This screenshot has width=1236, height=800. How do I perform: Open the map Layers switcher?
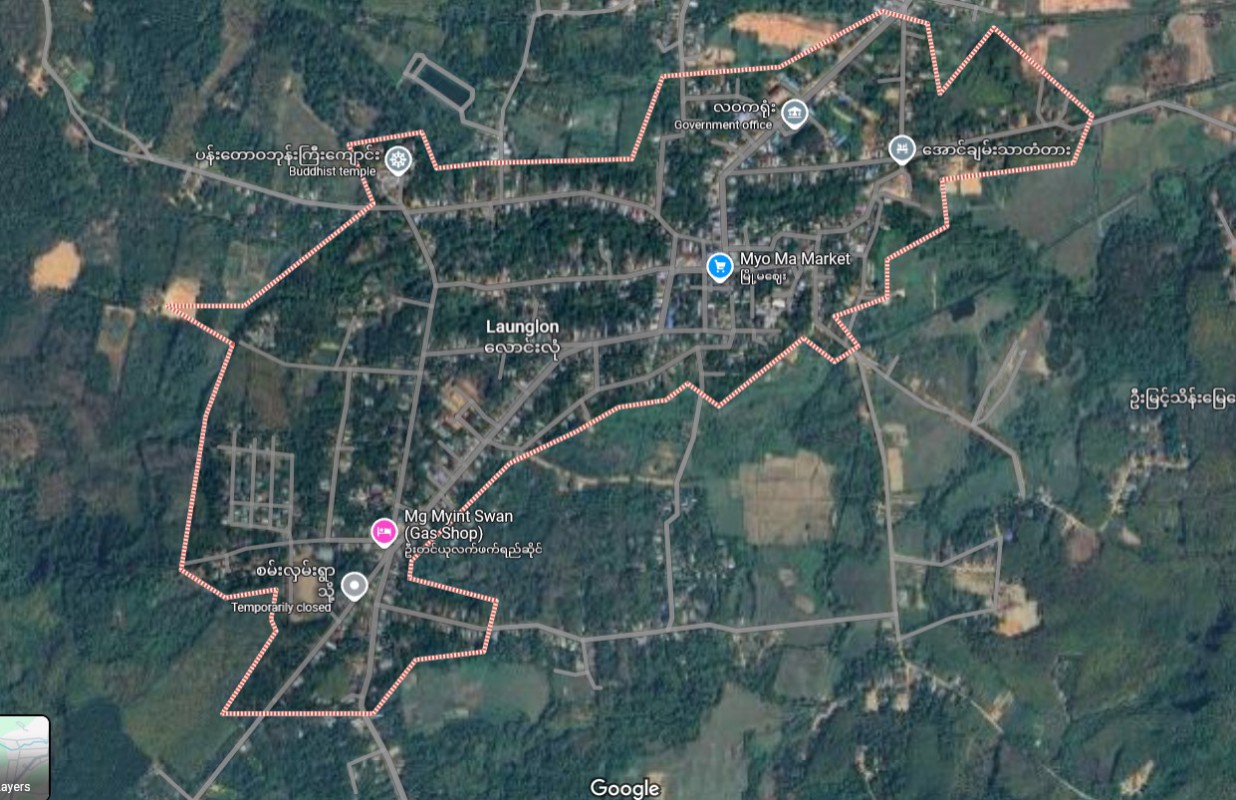point(24,757)
